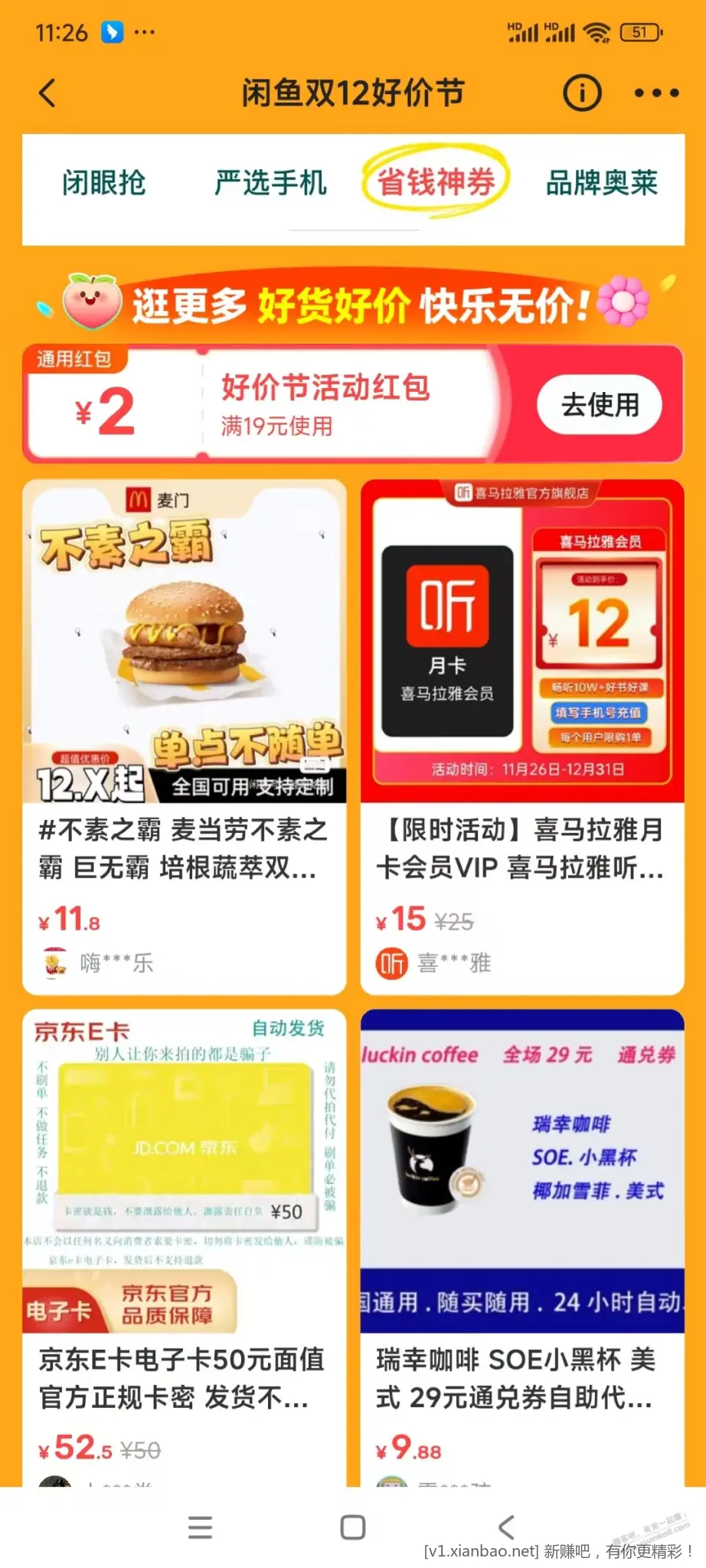The height and width of the screenshot is (1568, 706).
Task: Open the system recent apps button
Action: coord(200,1527)
